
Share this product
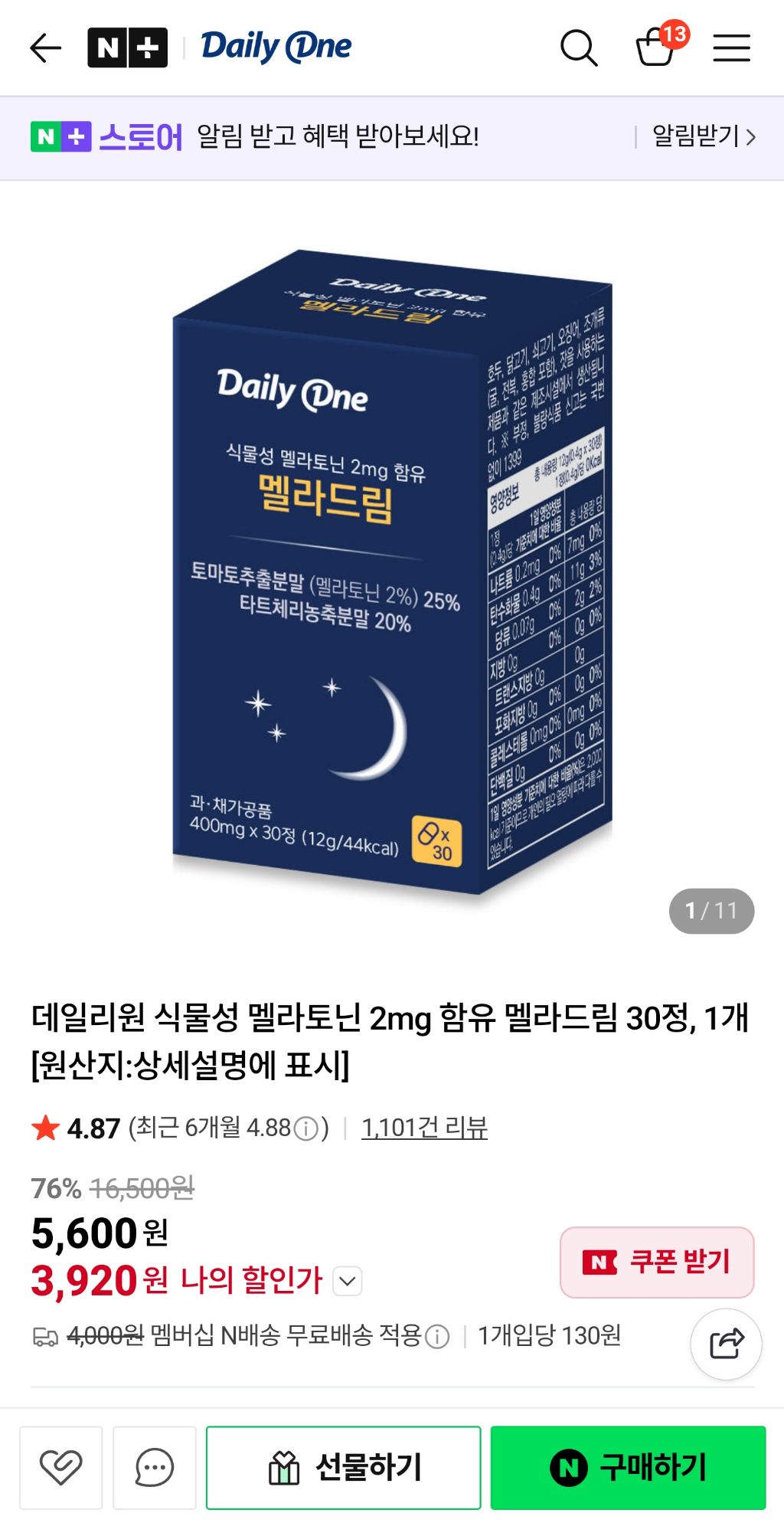click(726, 1344)
